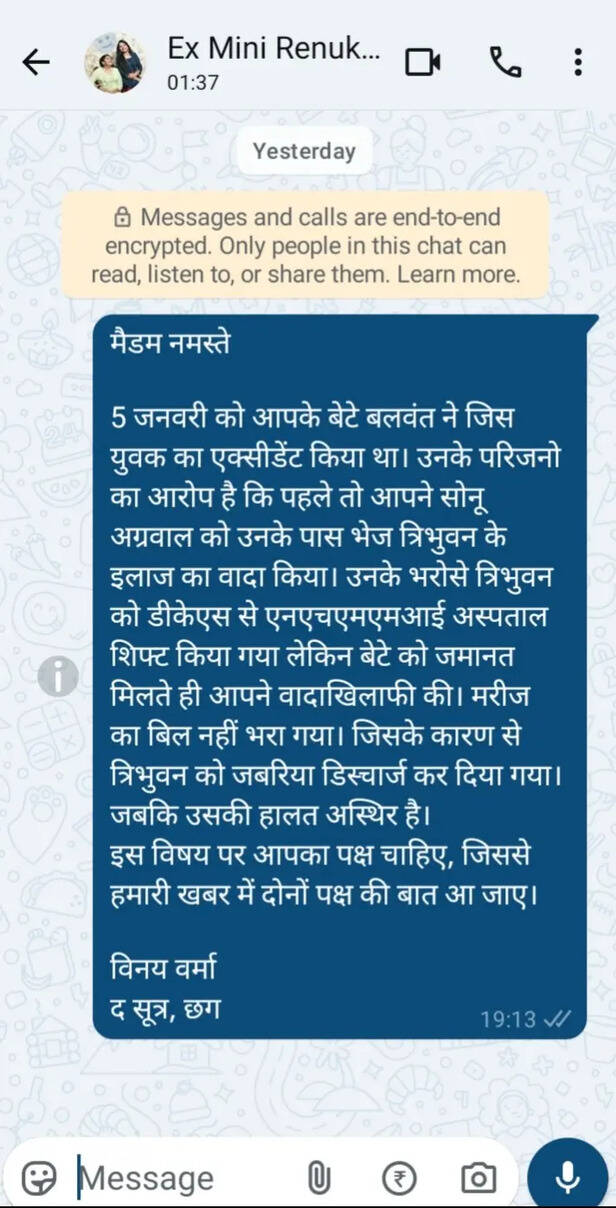Open the emoji and sticker picker
Viewport: 616px width, 1208px height.
point(39,1178)
